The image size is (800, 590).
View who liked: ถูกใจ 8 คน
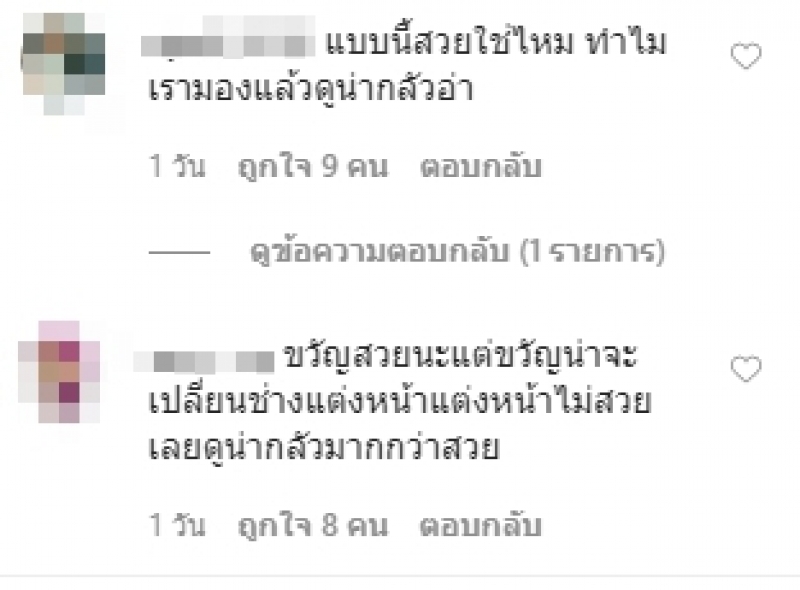pos(311,524)
